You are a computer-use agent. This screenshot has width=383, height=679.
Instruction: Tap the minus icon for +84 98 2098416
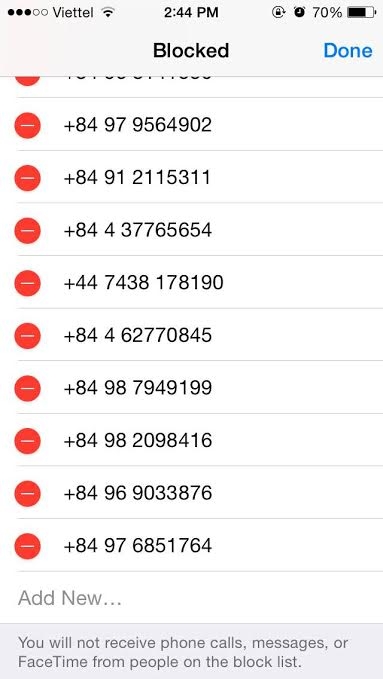[x=27, y=441]
